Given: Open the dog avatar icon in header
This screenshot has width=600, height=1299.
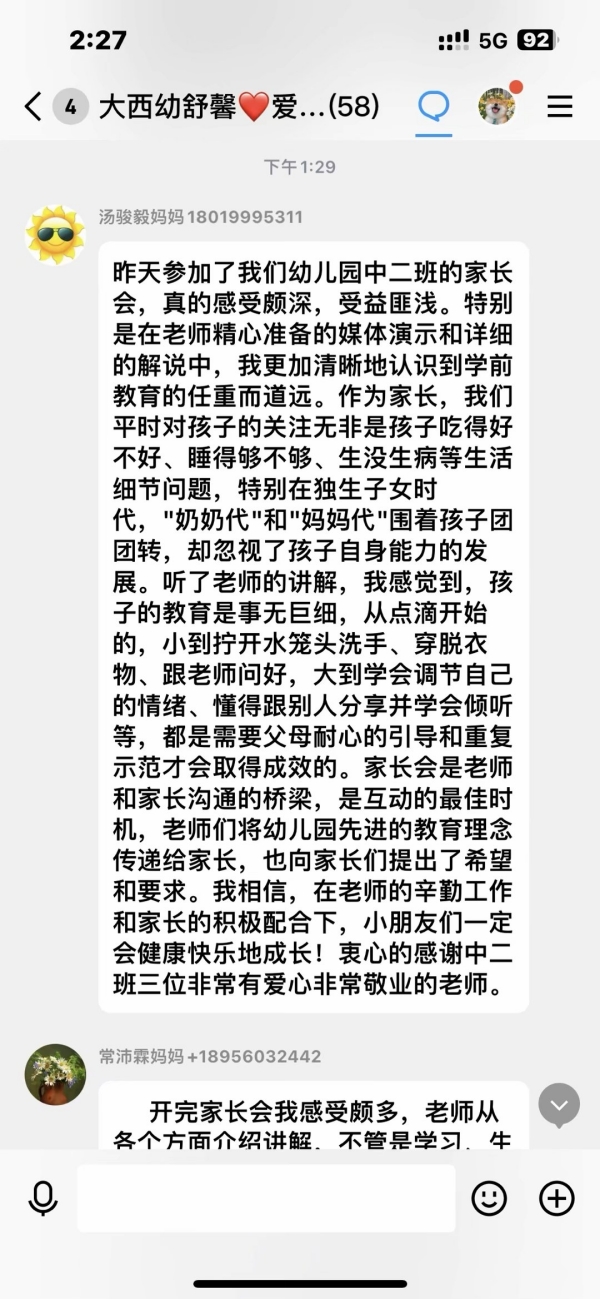Looking at the screenshot, I should (496, 105).
